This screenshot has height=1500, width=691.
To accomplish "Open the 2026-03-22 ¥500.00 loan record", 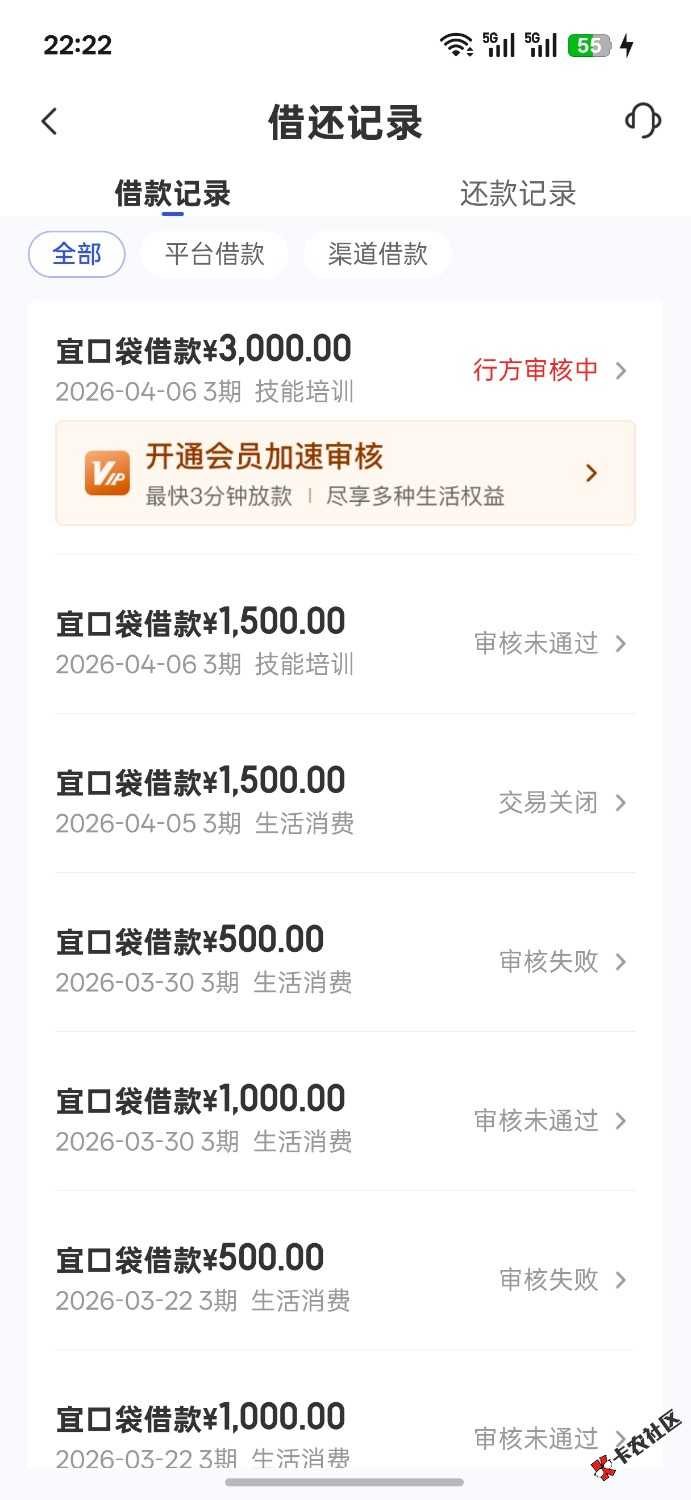I will coord(345,1278).
